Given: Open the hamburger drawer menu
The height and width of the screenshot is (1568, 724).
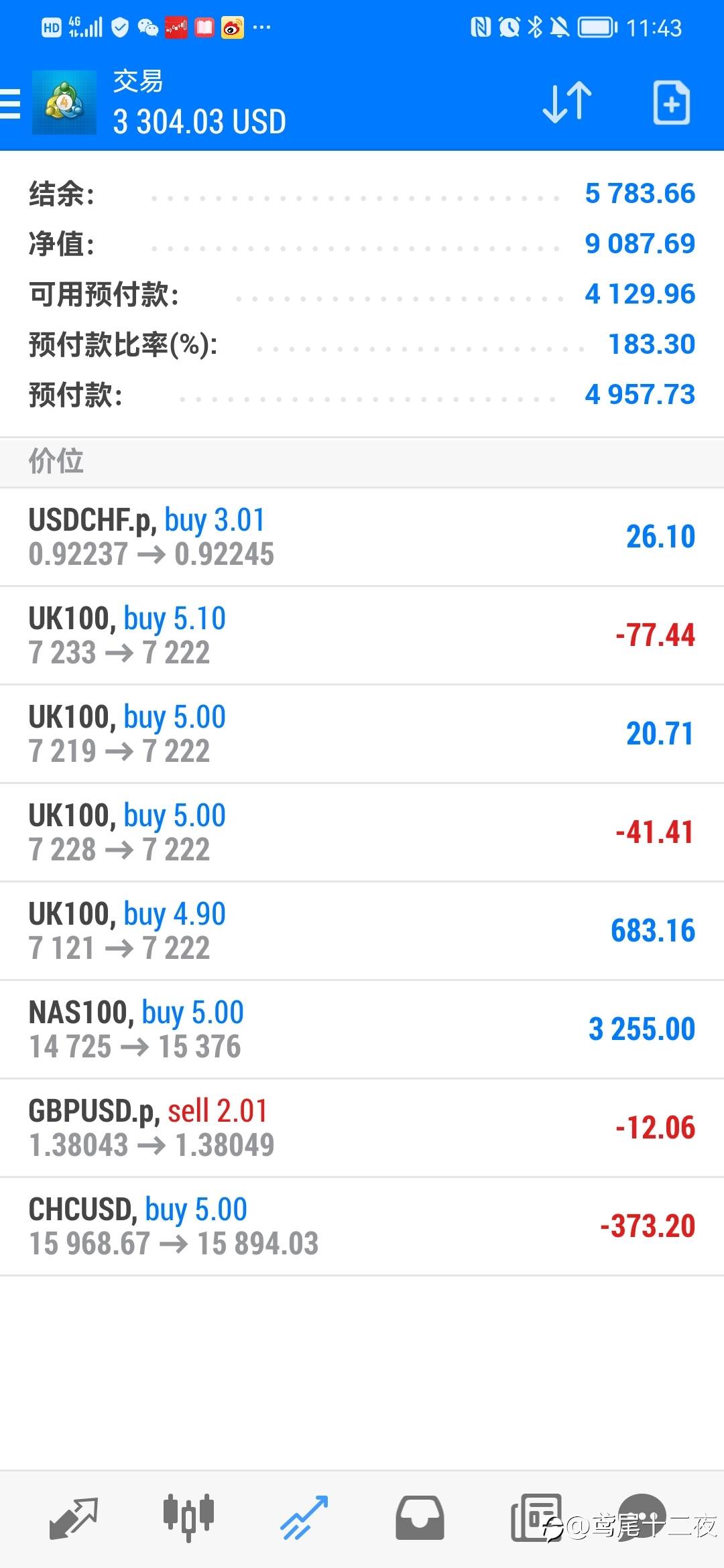Looking at the screenshot, I should [10, 104].
